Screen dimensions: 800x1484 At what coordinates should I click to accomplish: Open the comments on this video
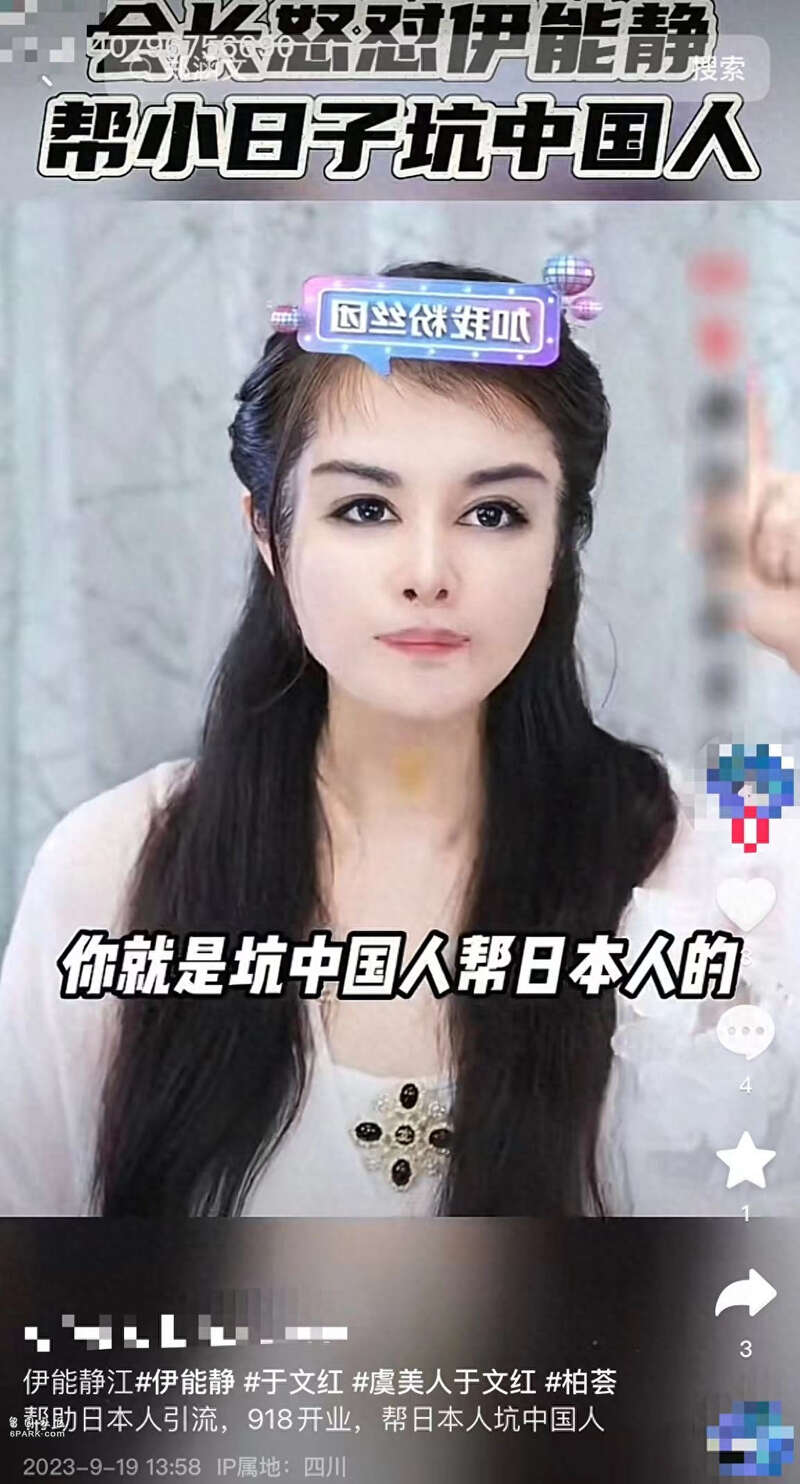coord(746,1032)
